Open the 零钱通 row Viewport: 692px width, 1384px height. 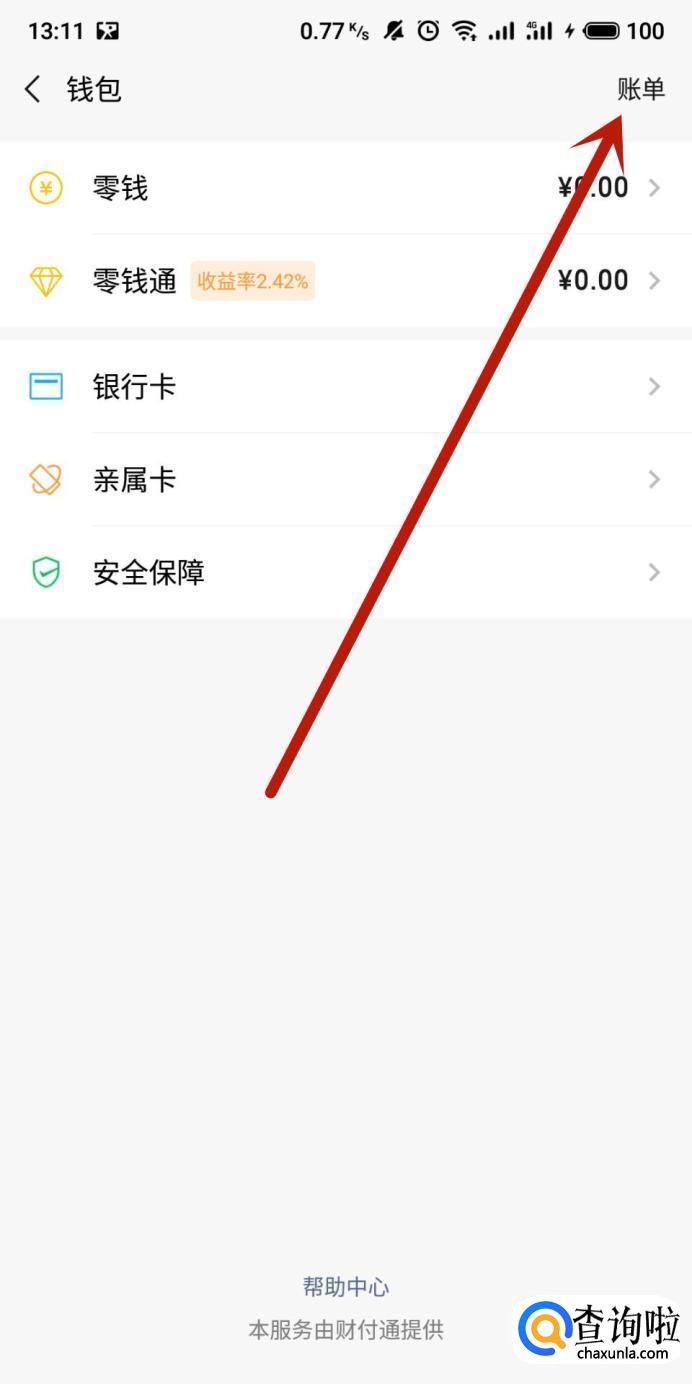(346, 281)
